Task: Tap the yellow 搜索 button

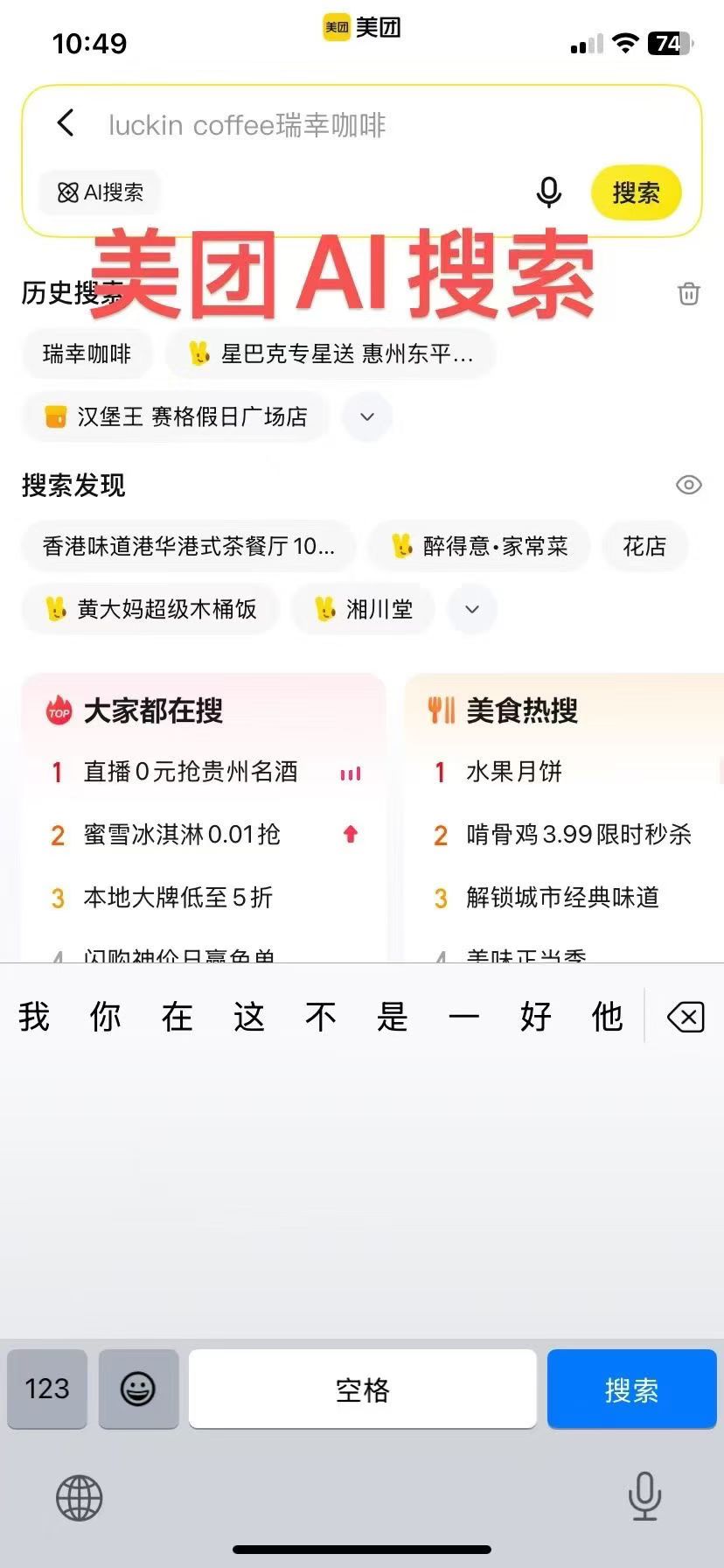Action: [x=636, y=192]
